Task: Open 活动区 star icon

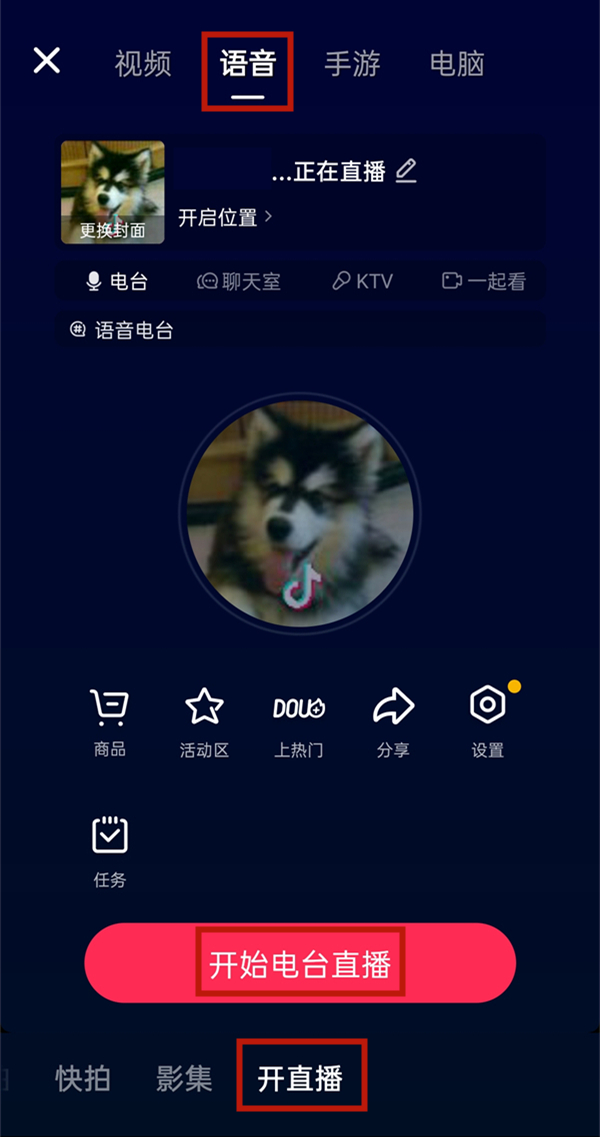Action: [x=205, y=720]
